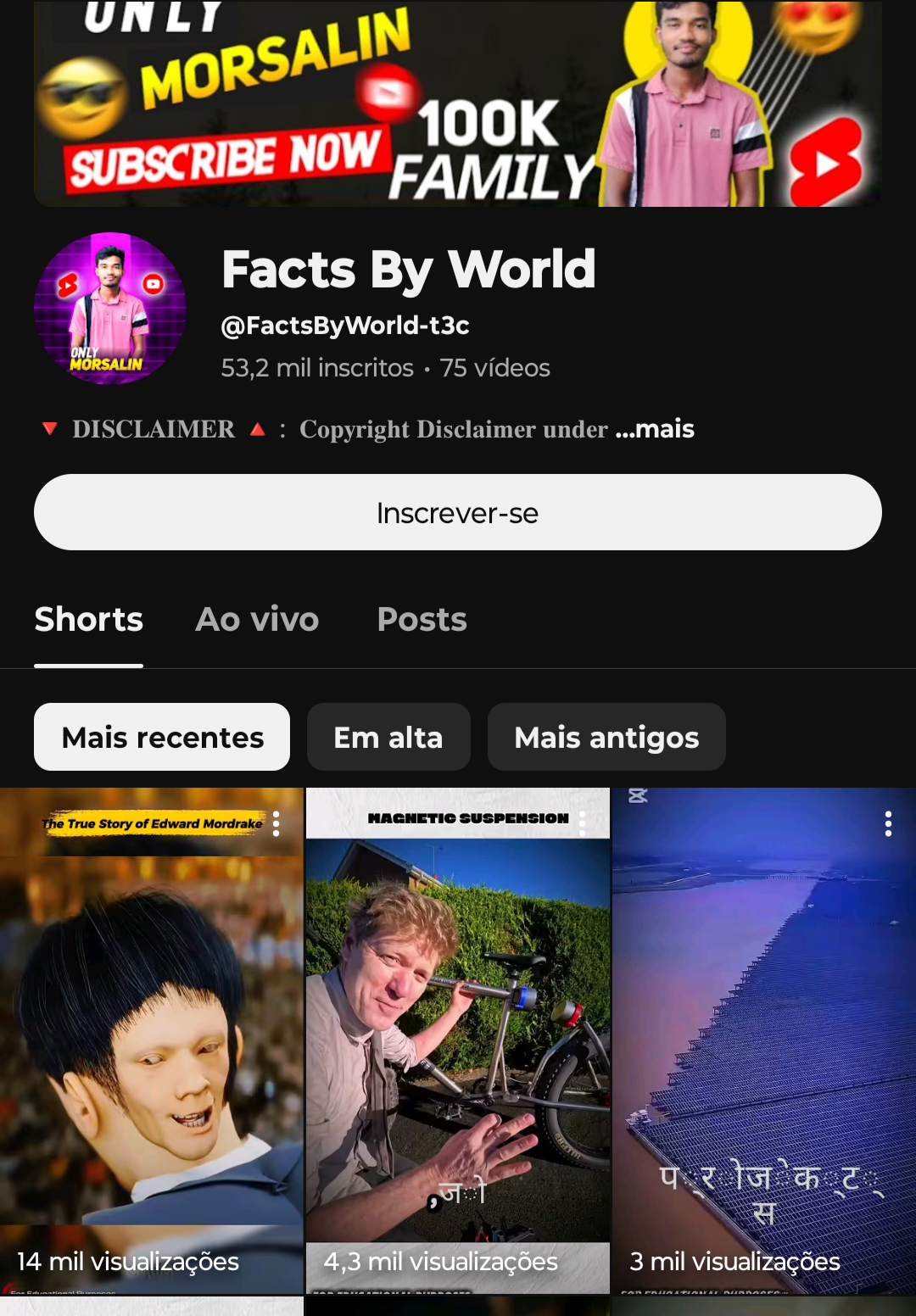916x1316 pixels.
Task: Open the Facts By World channel avatar
Action: 110,309
